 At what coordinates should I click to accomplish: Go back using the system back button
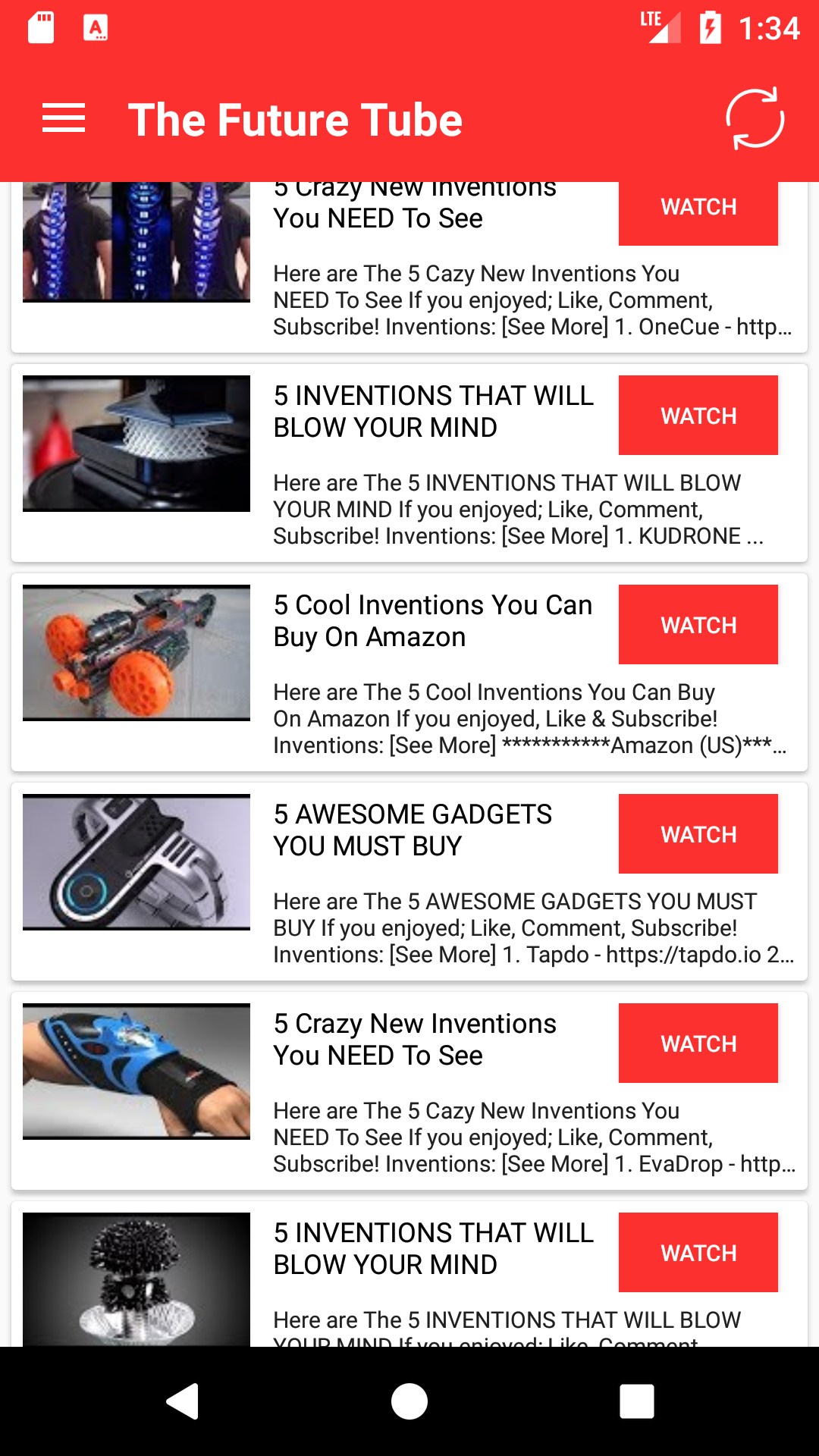(183, 1401)
